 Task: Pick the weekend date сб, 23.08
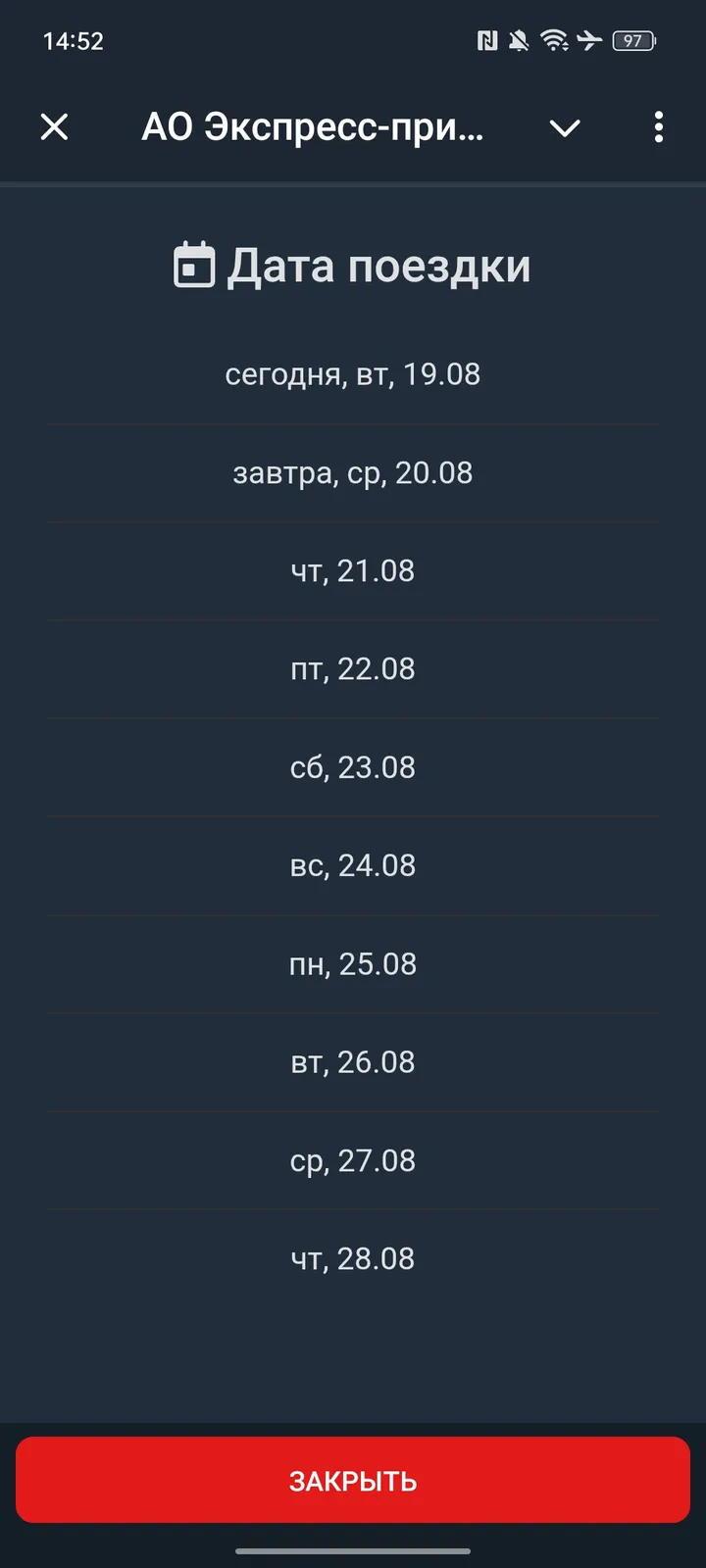pos(353,766)
